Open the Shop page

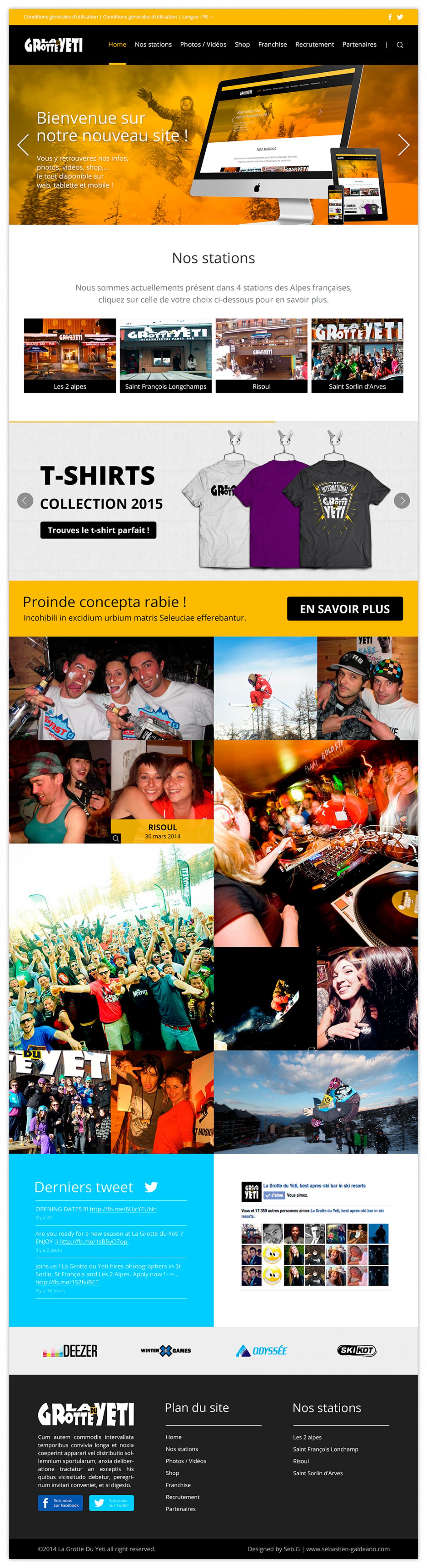click(242, 44)
